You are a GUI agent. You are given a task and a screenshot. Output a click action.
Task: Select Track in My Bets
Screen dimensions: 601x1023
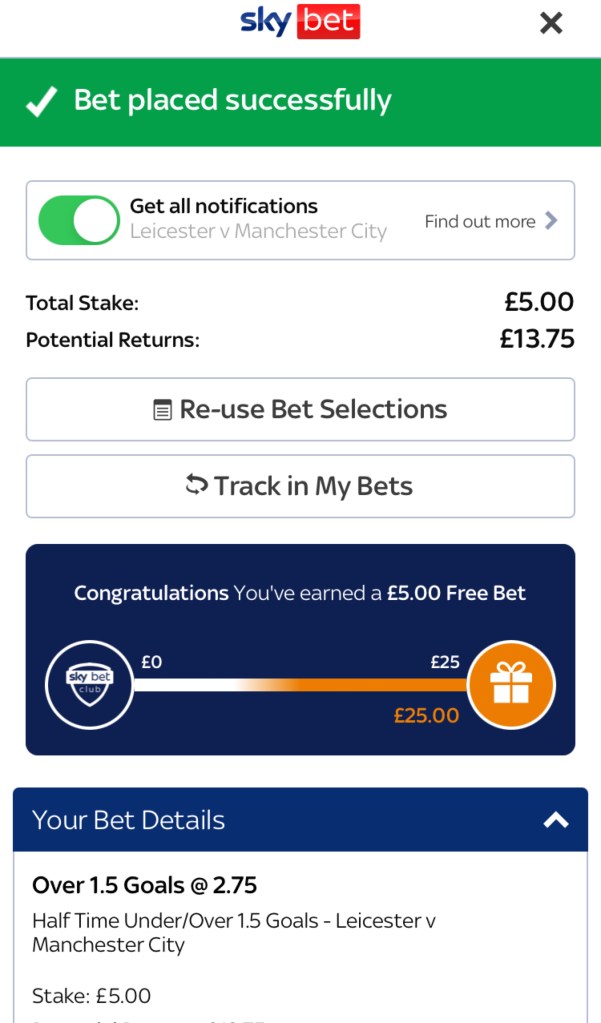pyautogui.click(x=300, y=486)
